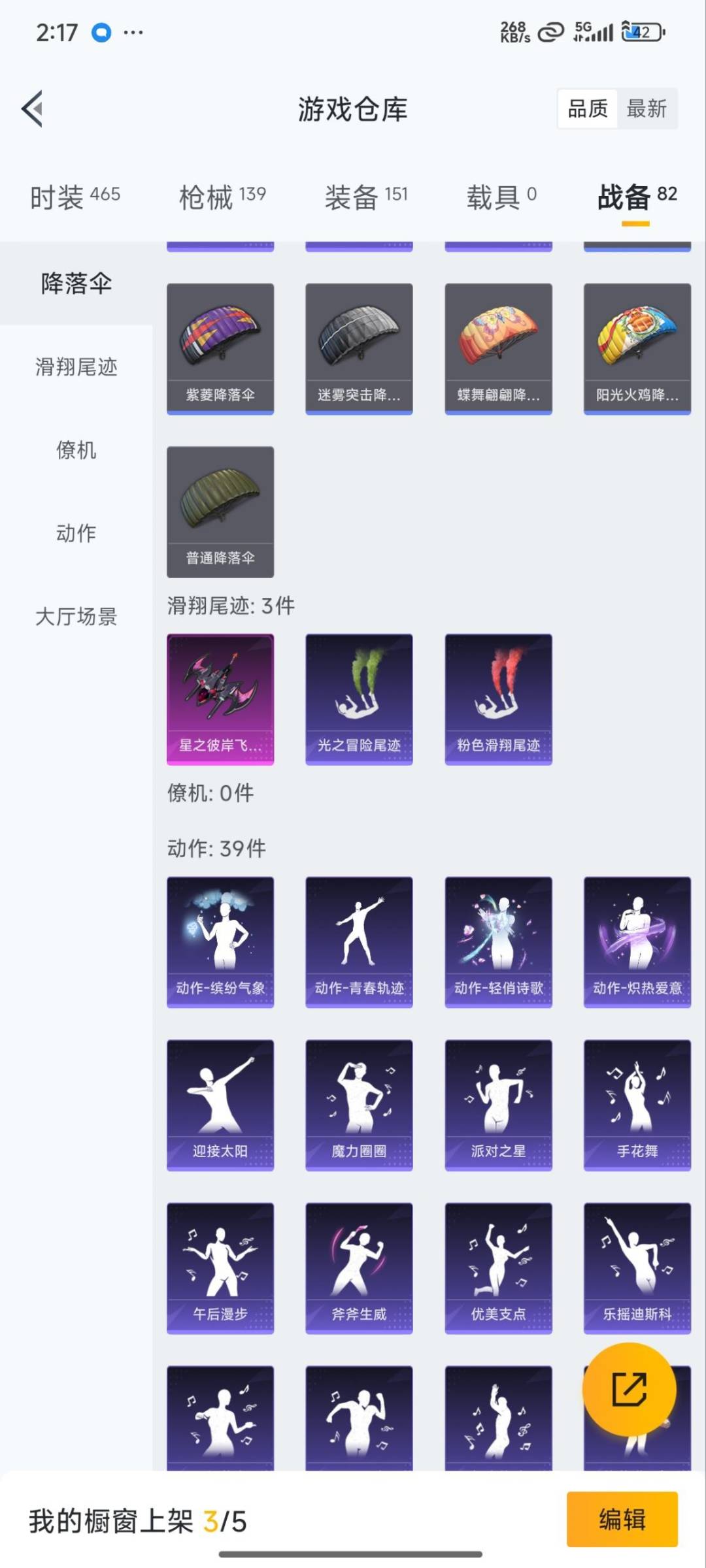View 乐摇迪斯科 emote
This screenshot has width=706, height=1568.
[x=637, y=1267]
